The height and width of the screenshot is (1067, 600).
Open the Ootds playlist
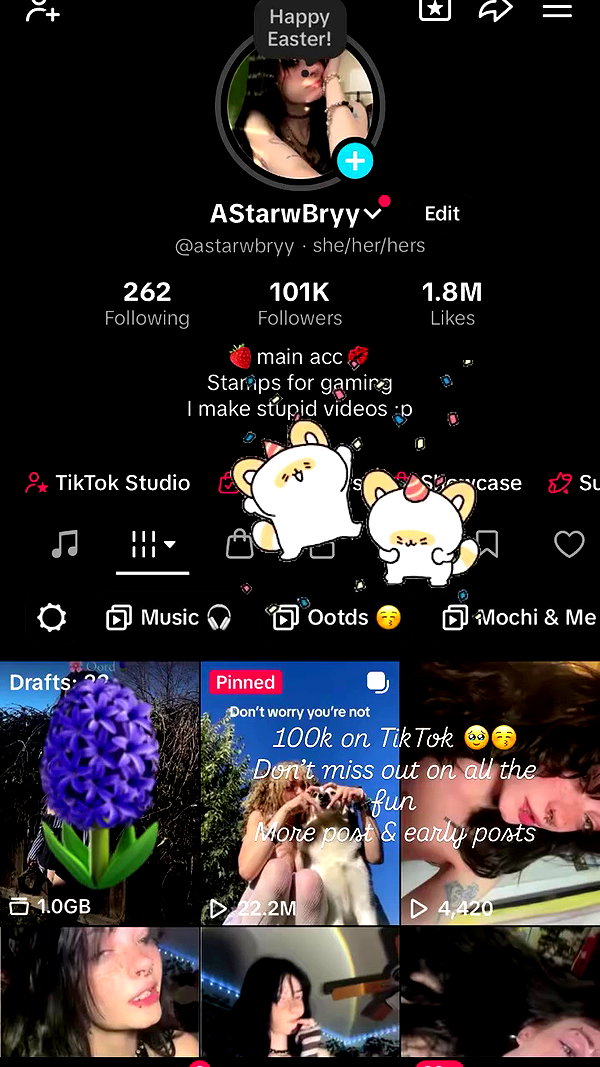coord(337,618)
